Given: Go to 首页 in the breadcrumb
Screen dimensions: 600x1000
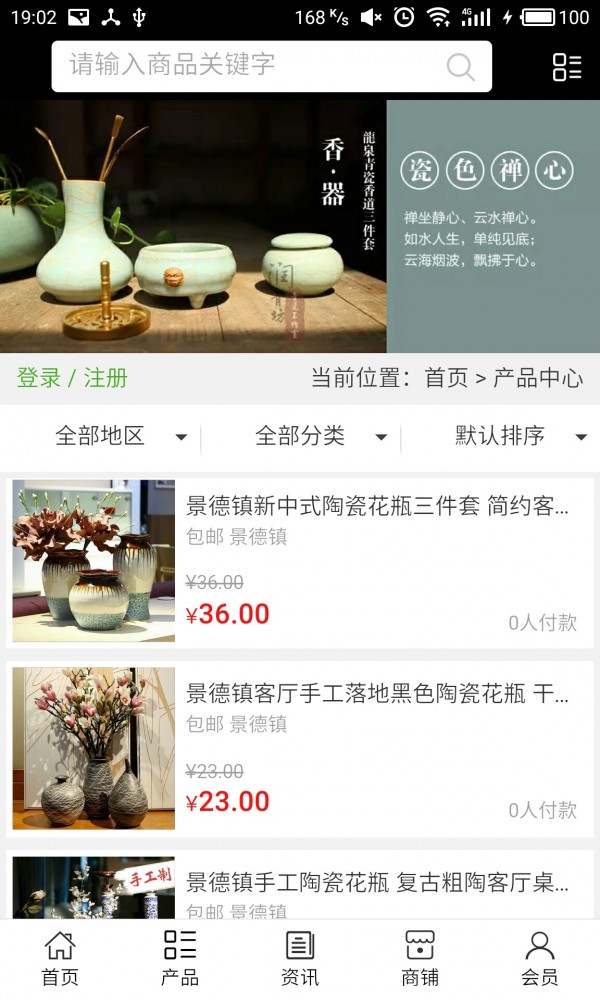Looking at the screenshot, I should tap(446, 378).
